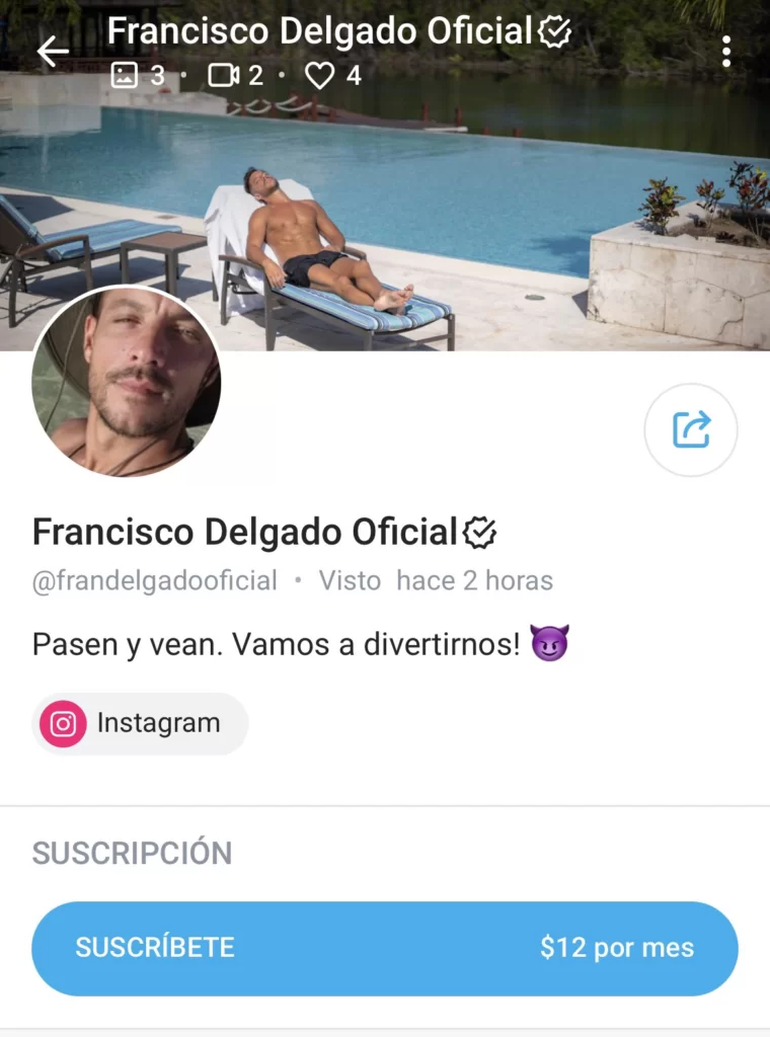Screen dimensions: 770x1037
Task: Subscribe for $12 per month
Action: click(x=385, y=948)
